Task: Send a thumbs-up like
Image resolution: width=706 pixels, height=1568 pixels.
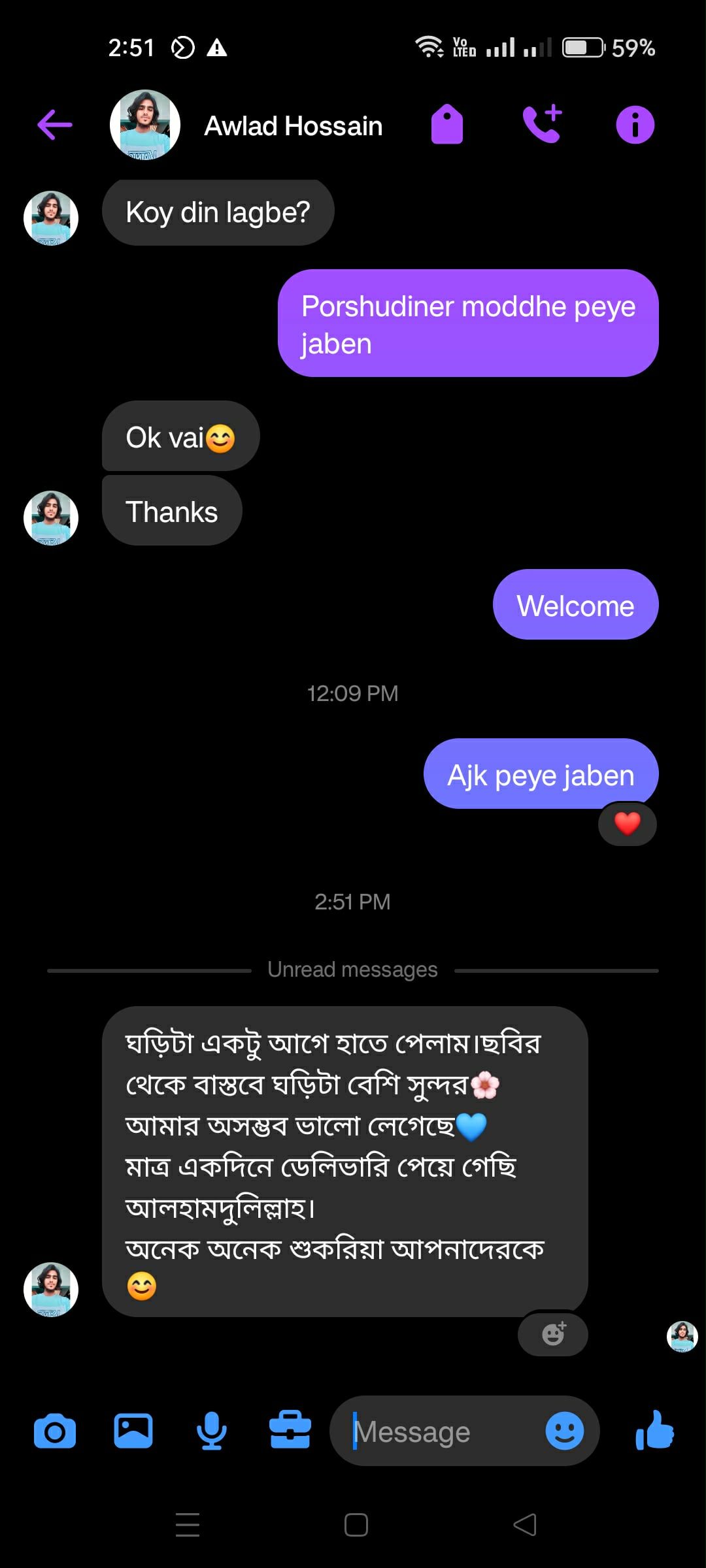Action: [x=654, y=1430]
